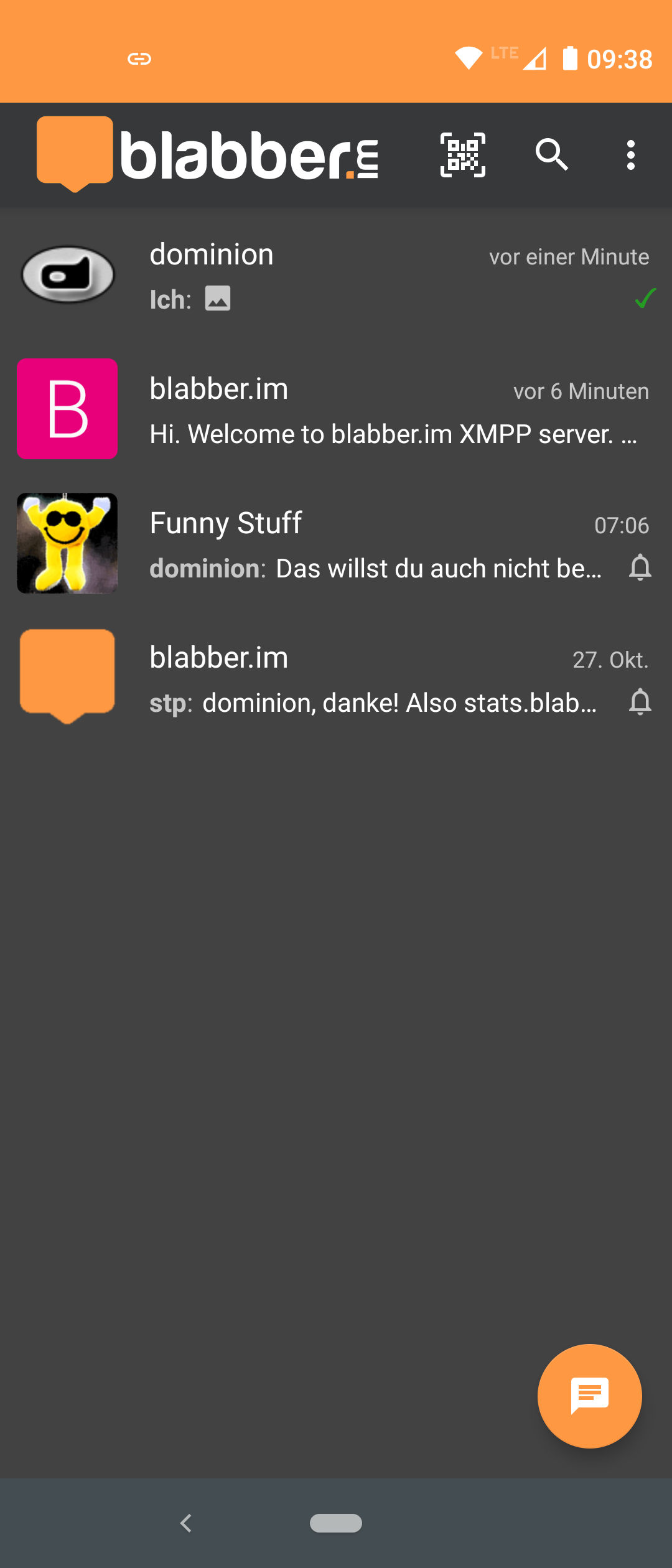Start a new conversation with the floating button

(x=589, y=1396)
